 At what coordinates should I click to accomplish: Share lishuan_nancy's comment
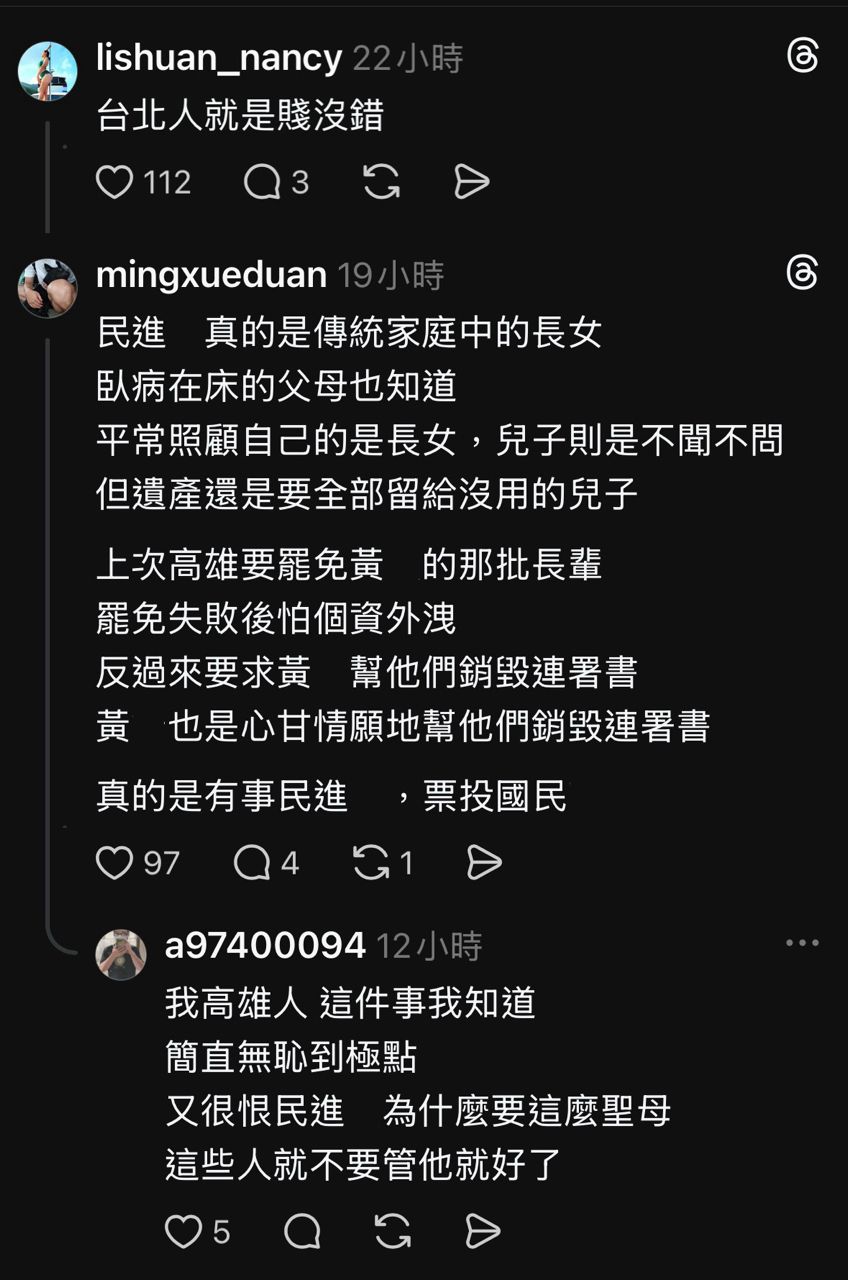pos(471,182)
